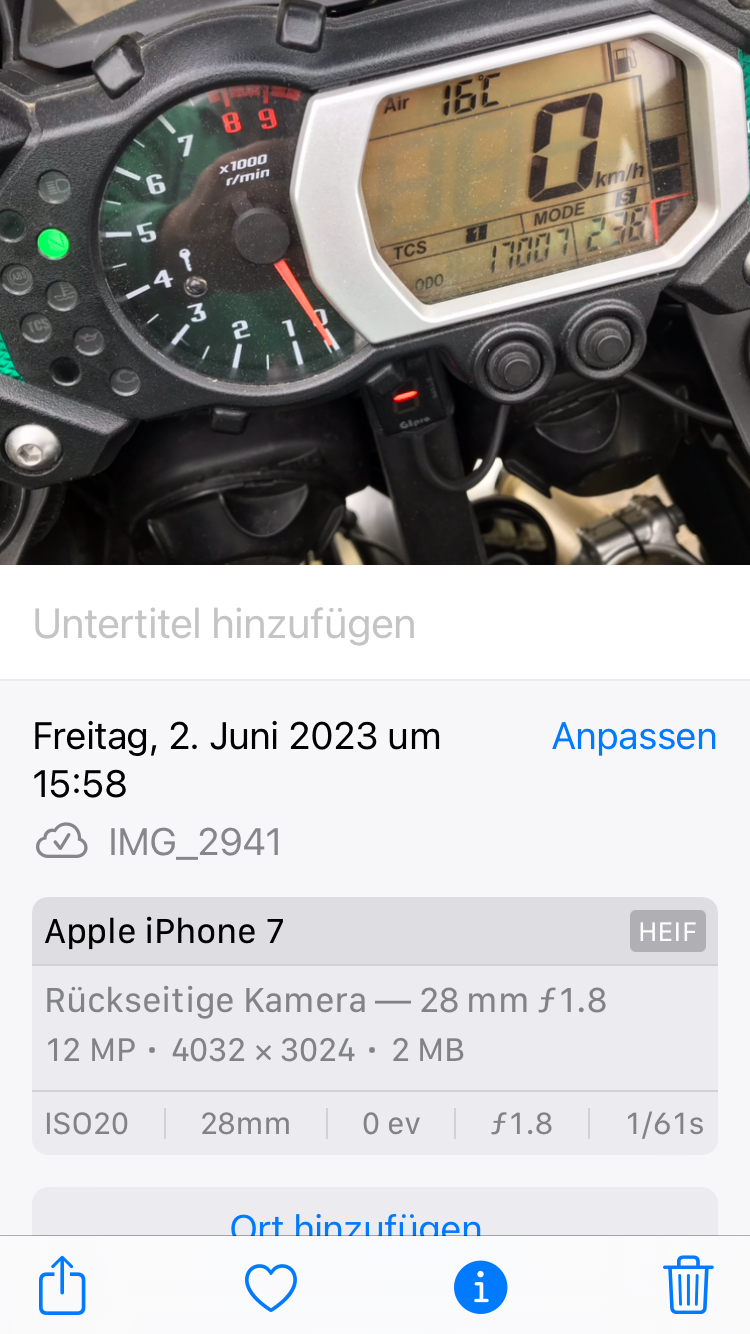Tap Anpassen to adjust date and time
The width and height of the screenshot is (750, 1334).
[634, 737]
